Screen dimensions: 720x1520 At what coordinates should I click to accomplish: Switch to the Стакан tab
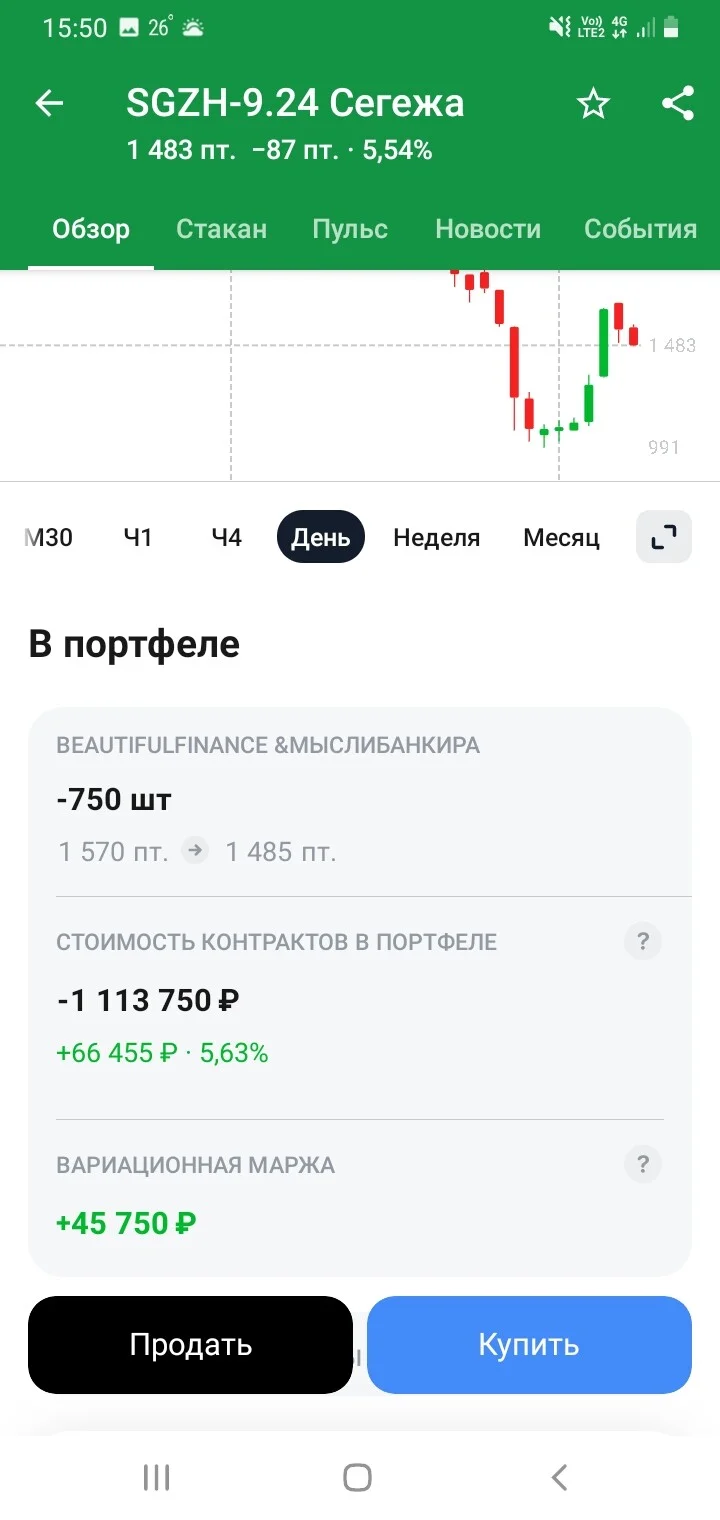pos(221,229)
